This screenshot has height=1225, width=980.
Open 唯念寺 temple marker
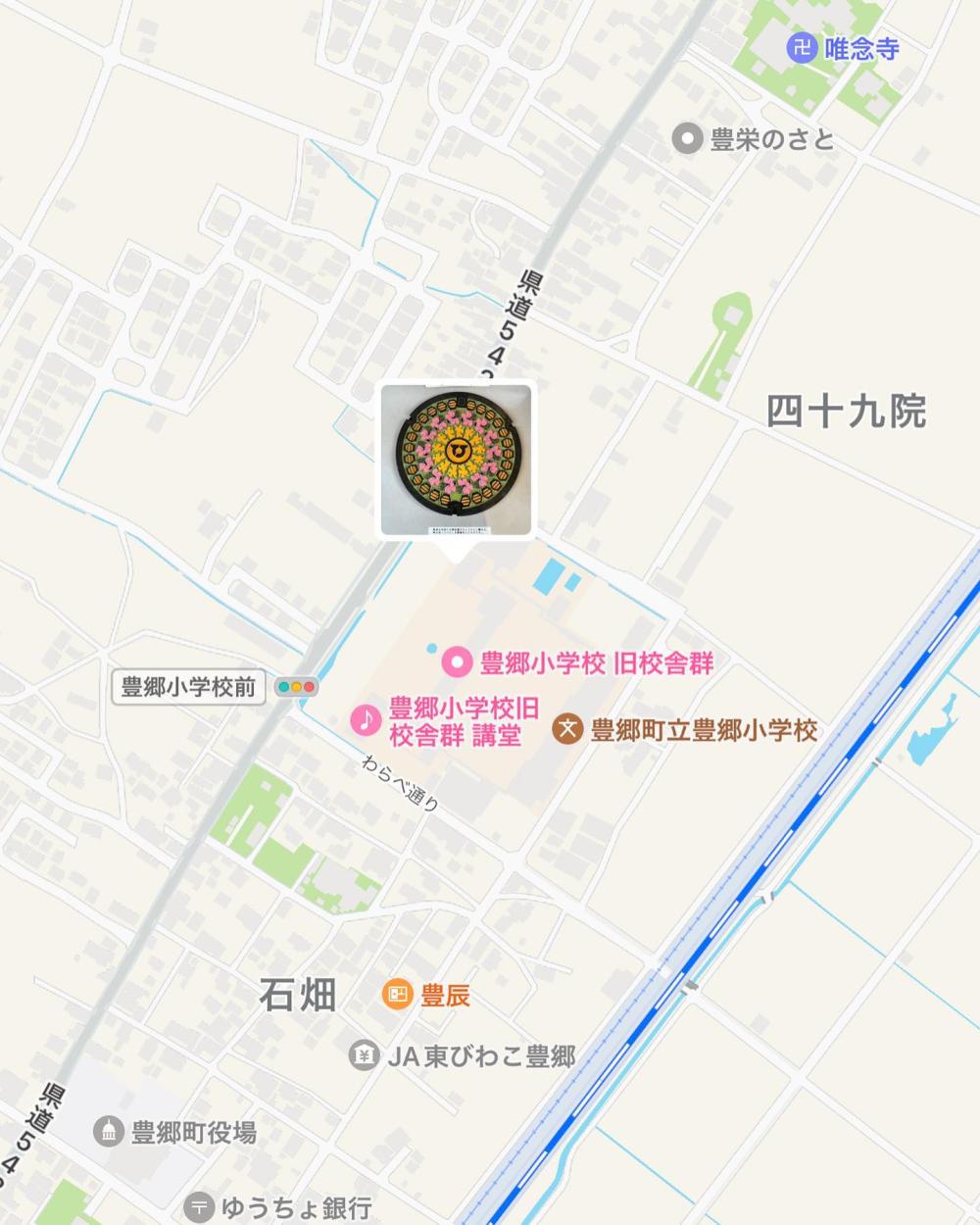(803, 47)
